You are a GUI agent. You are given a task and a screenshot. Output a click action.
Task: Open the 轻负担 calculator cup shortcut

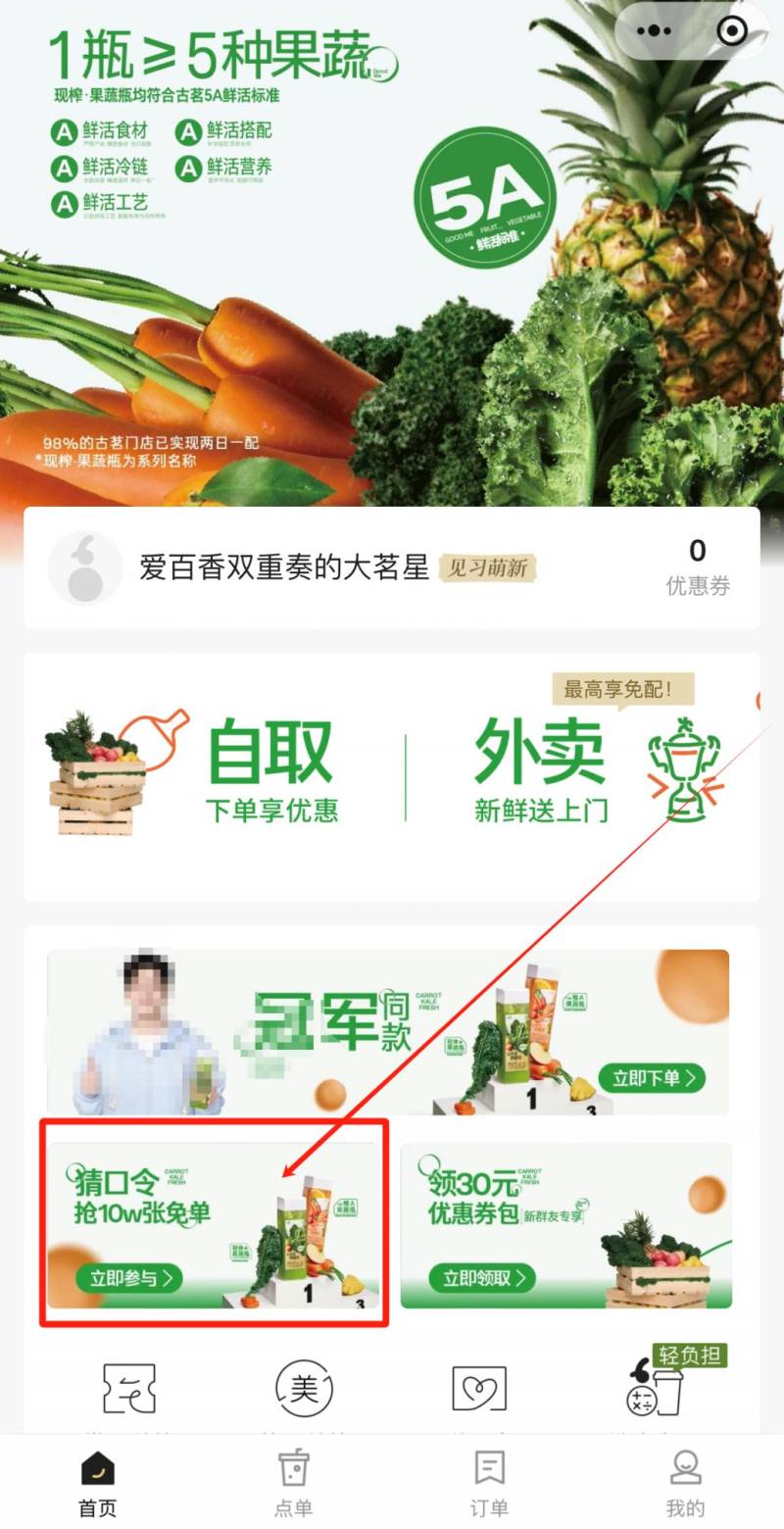click(x=655, y=1389)
